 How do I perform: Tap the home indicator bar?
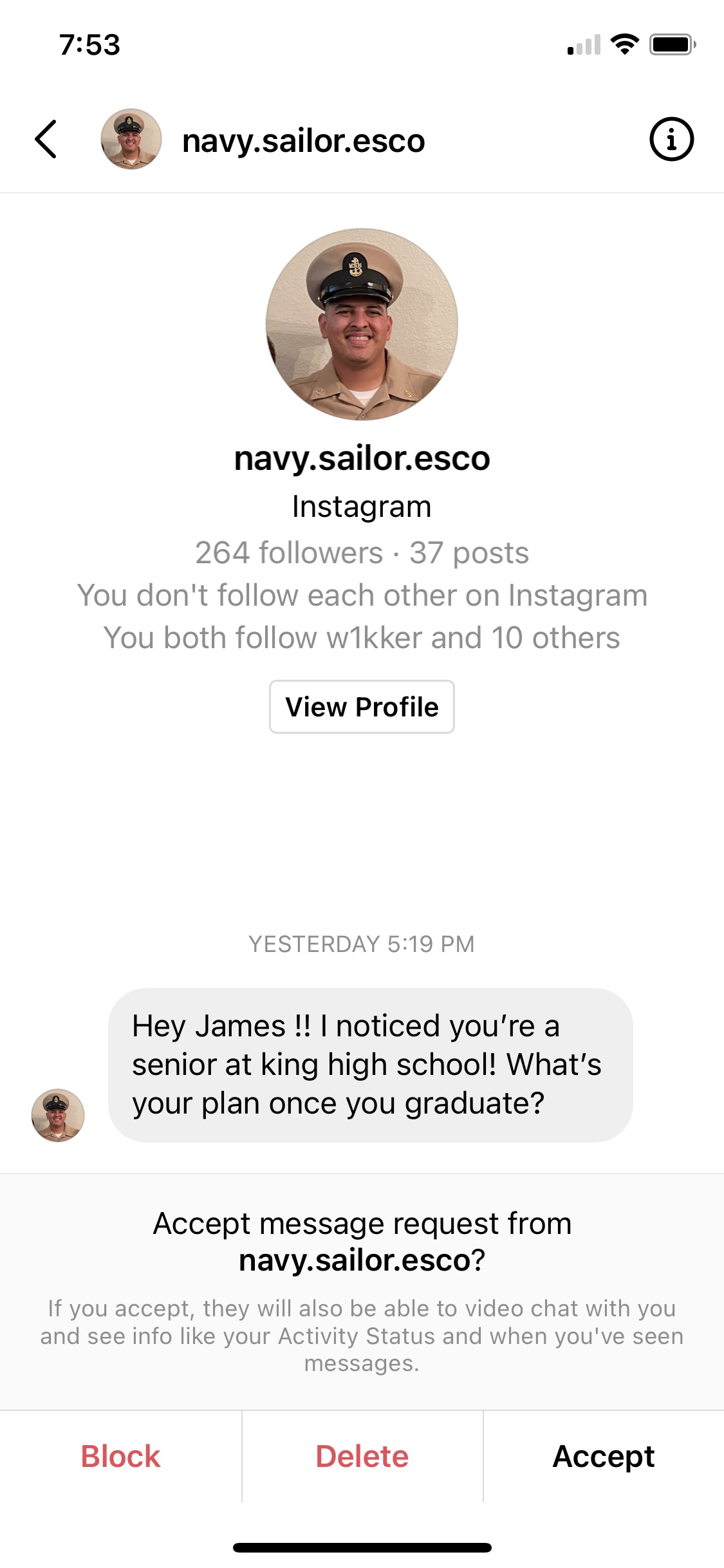[x=362, y=1547]
